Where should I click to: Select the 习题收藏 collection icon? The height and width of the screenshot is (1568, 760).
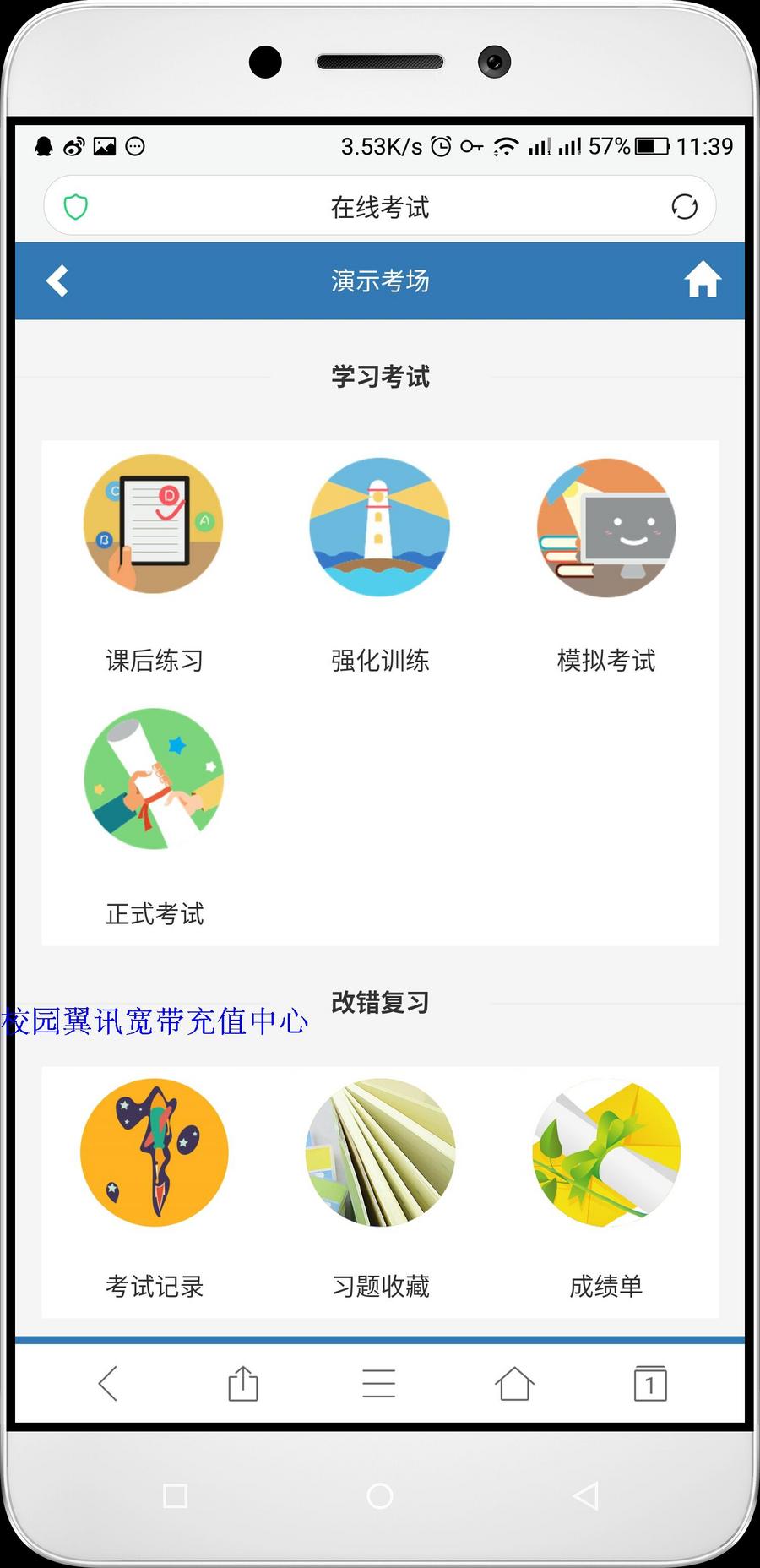coord(379,1152)
